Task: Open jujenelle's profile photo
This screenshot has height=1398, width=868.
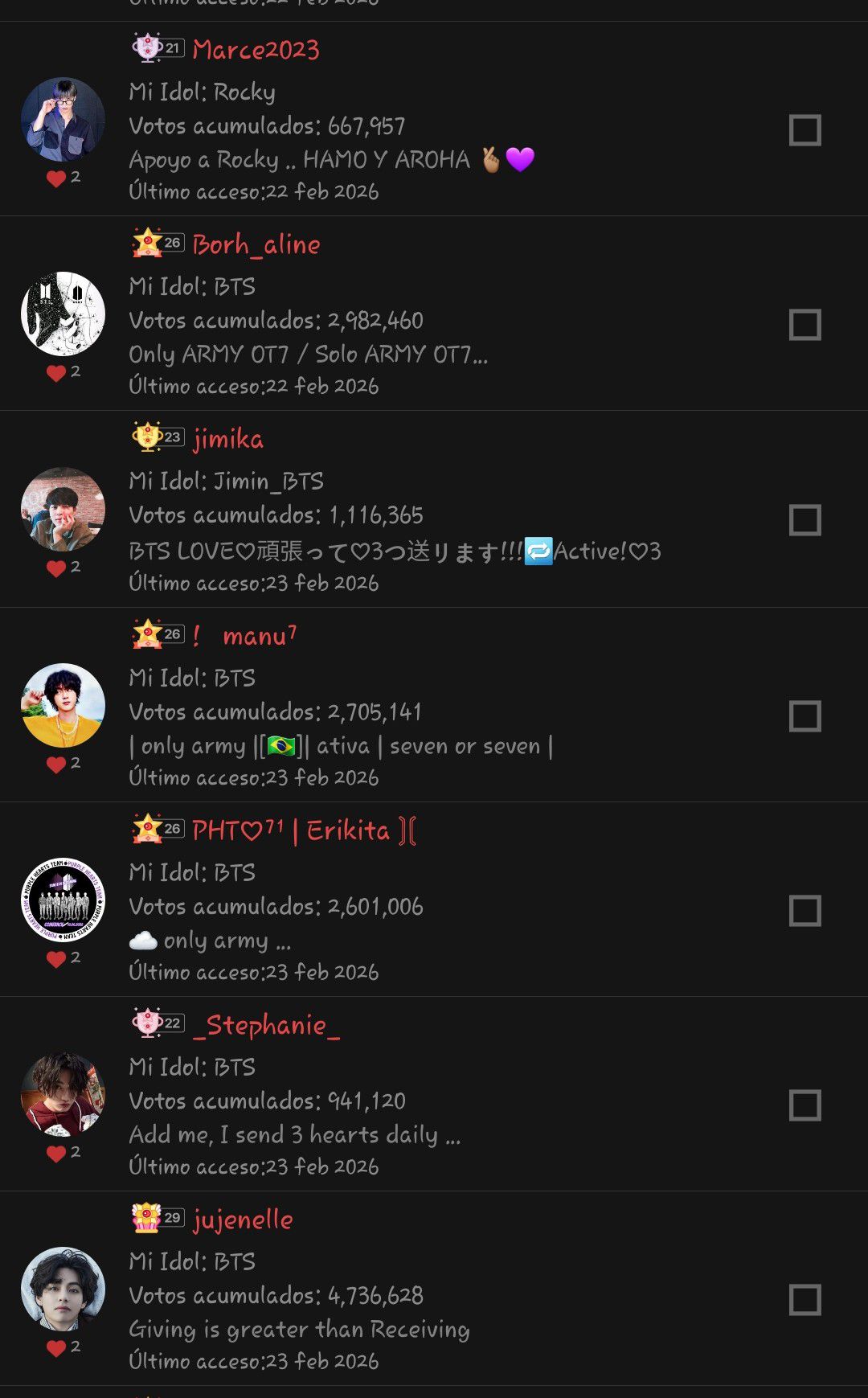Action: click(63, 1289)
